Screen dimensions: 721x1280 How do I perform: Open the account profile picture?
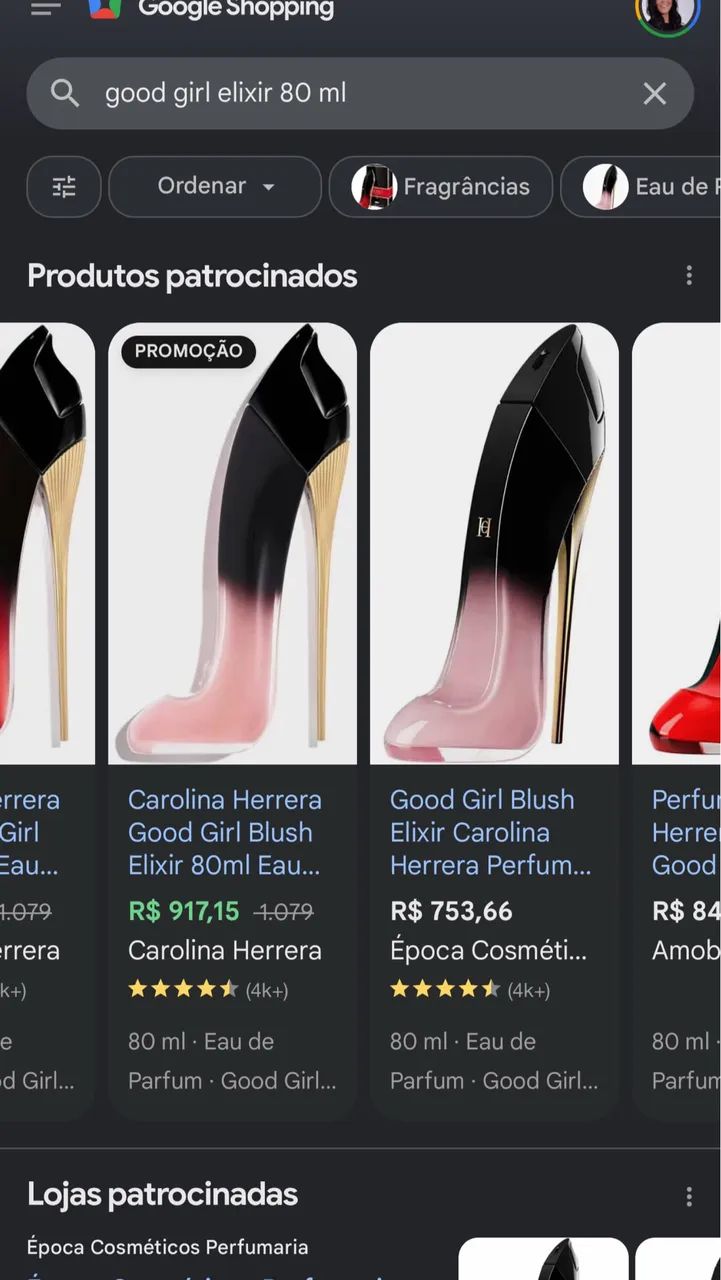click(x=667, y=13)
